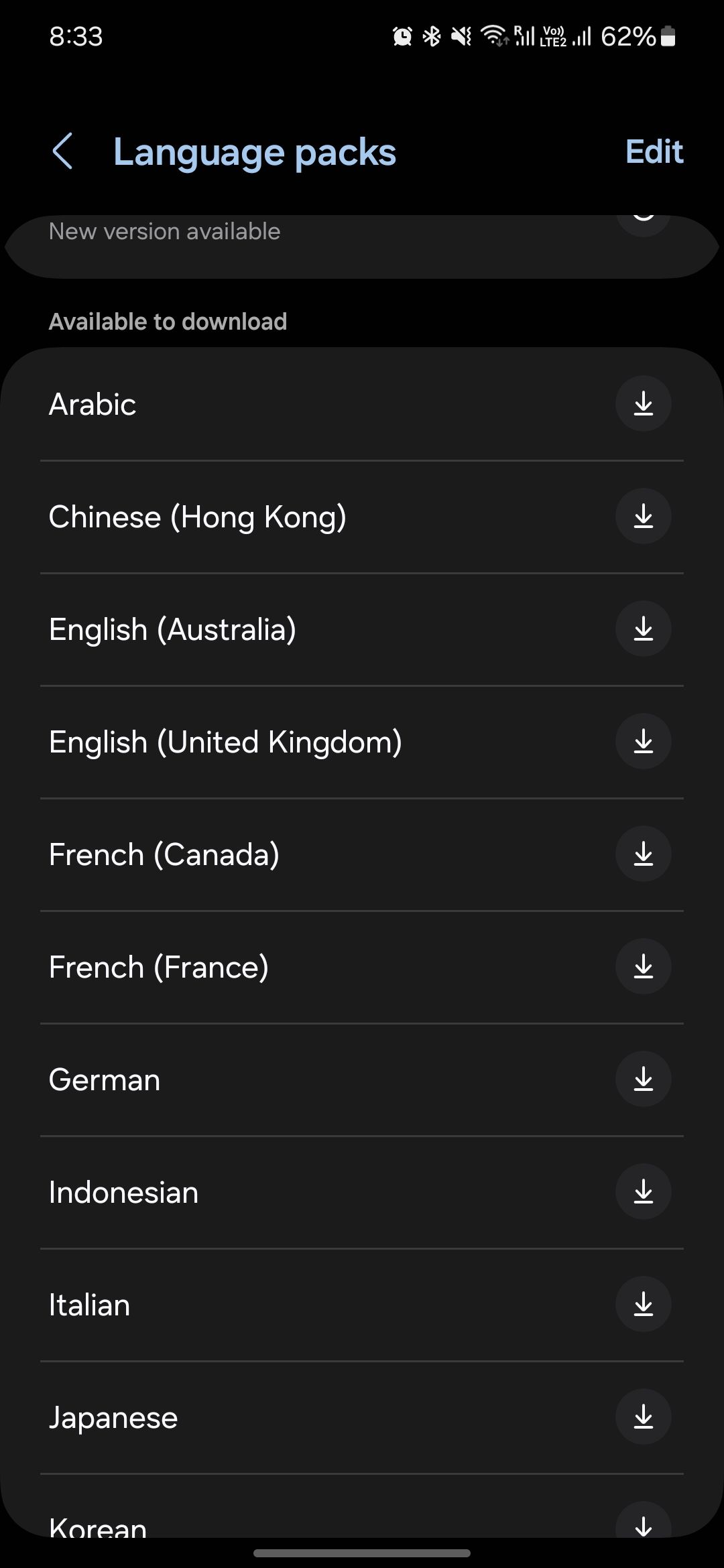
Task: Download the Italian language pack
Action: [642, 1304]
